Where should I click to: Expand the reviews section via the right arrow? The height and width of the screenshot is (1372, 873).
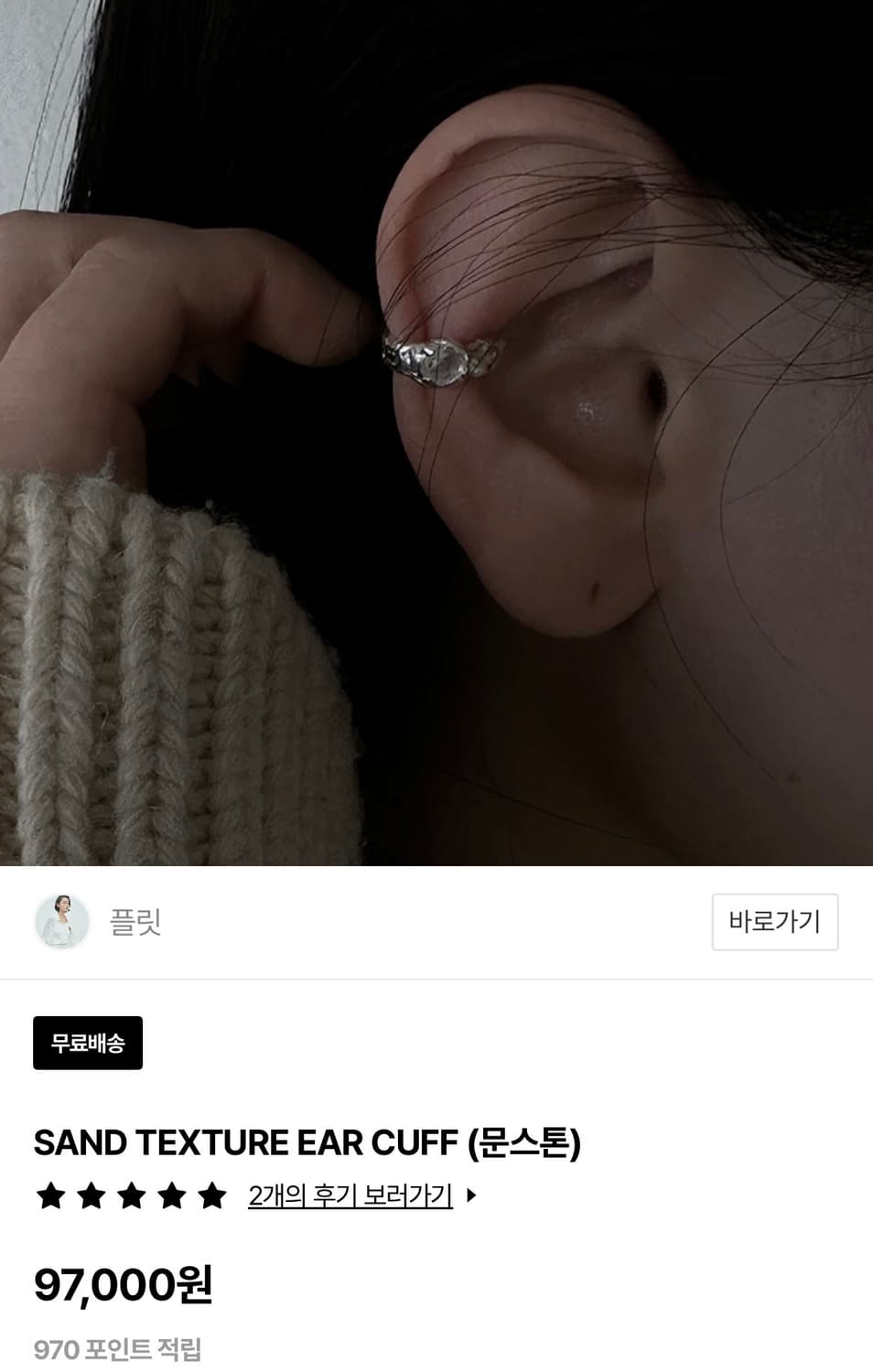coord(474,1193)
